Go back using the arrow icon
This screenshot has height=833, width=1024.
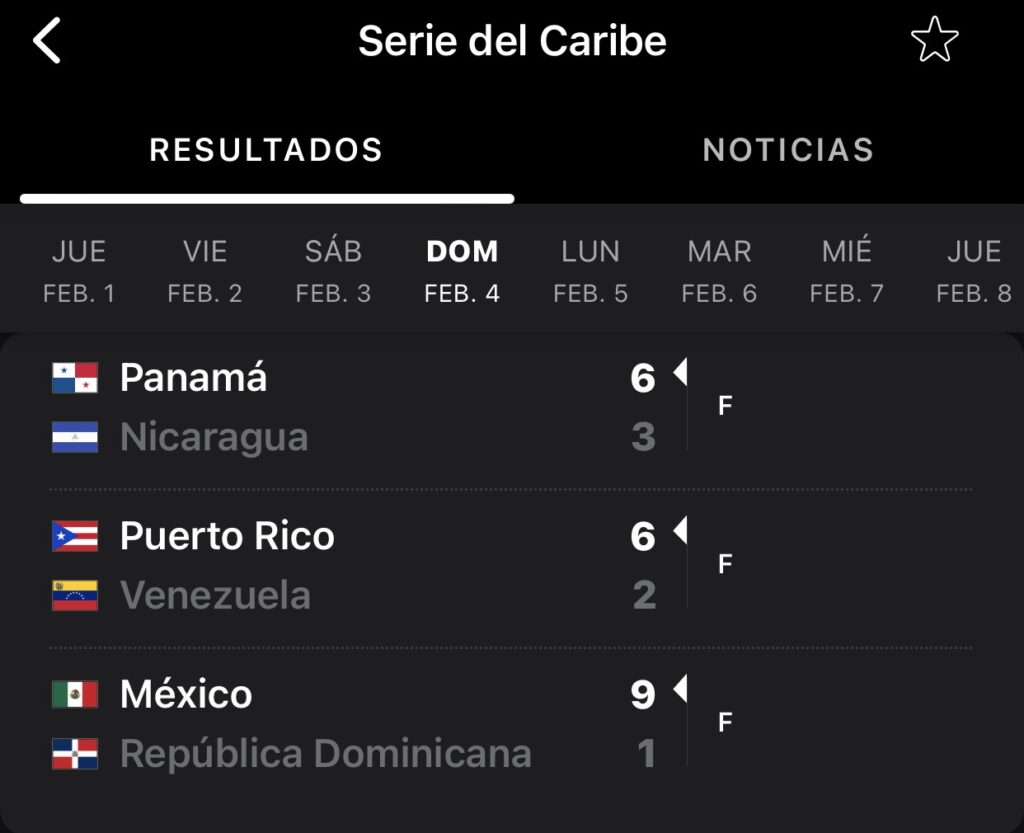click(46, 40)
